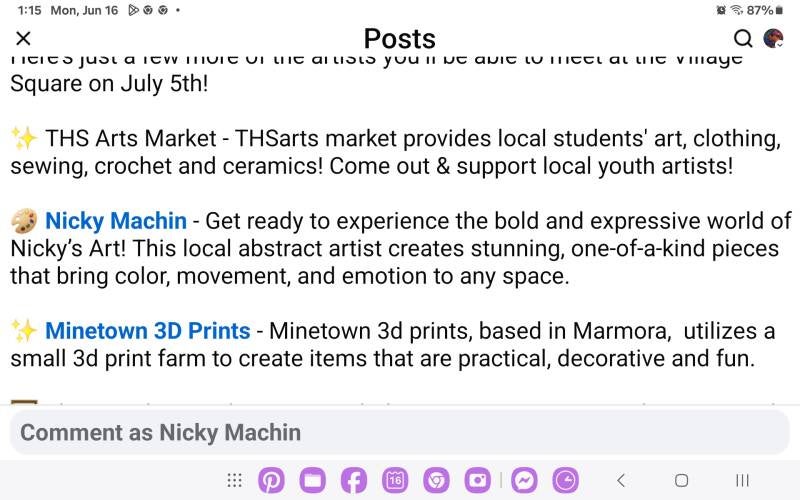Show recent apps from navigation bar
The width and height of the screenshot is (800, 500).
[743, 481]
